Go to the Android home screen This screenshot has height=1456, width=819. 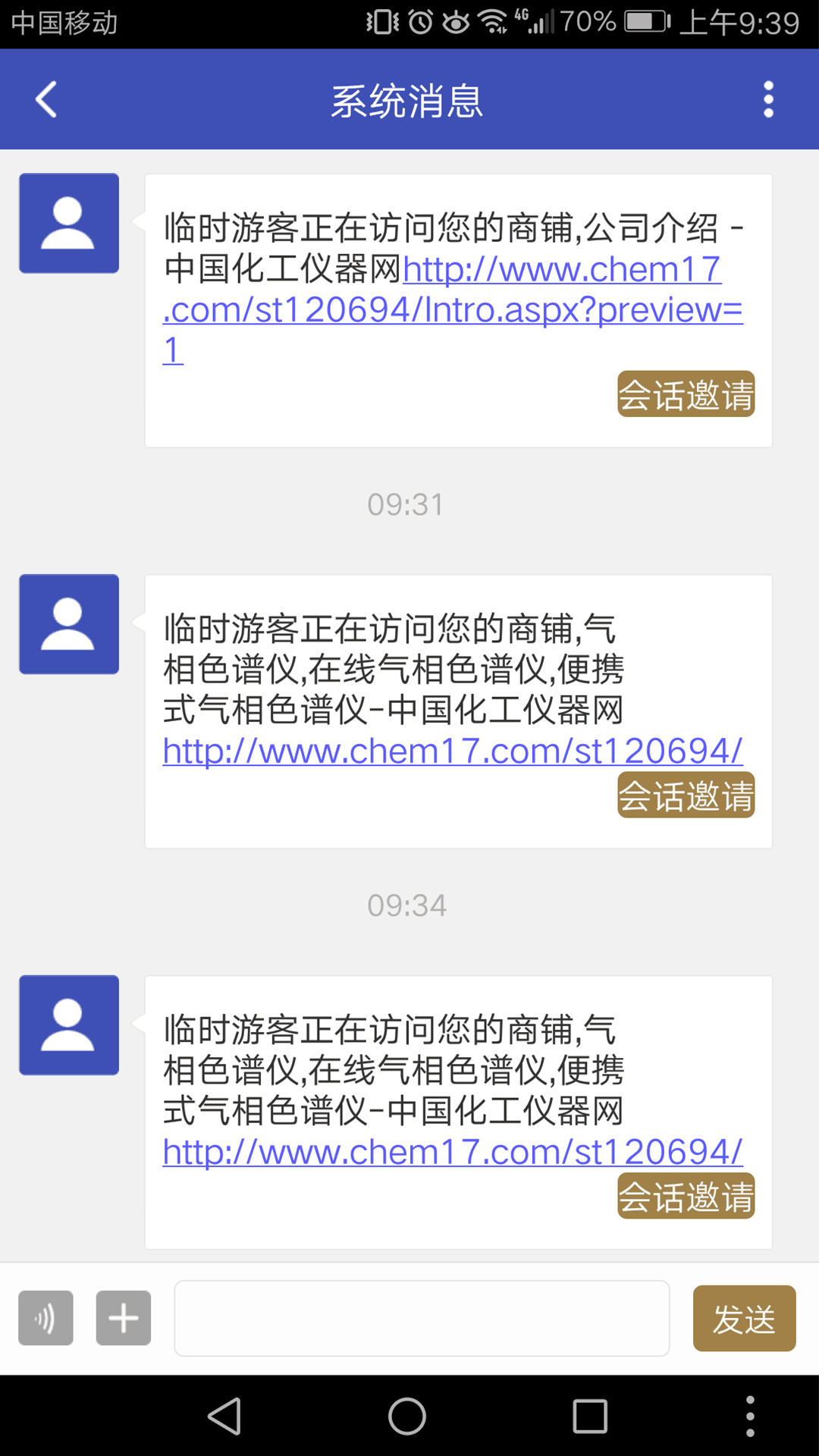407,1416
